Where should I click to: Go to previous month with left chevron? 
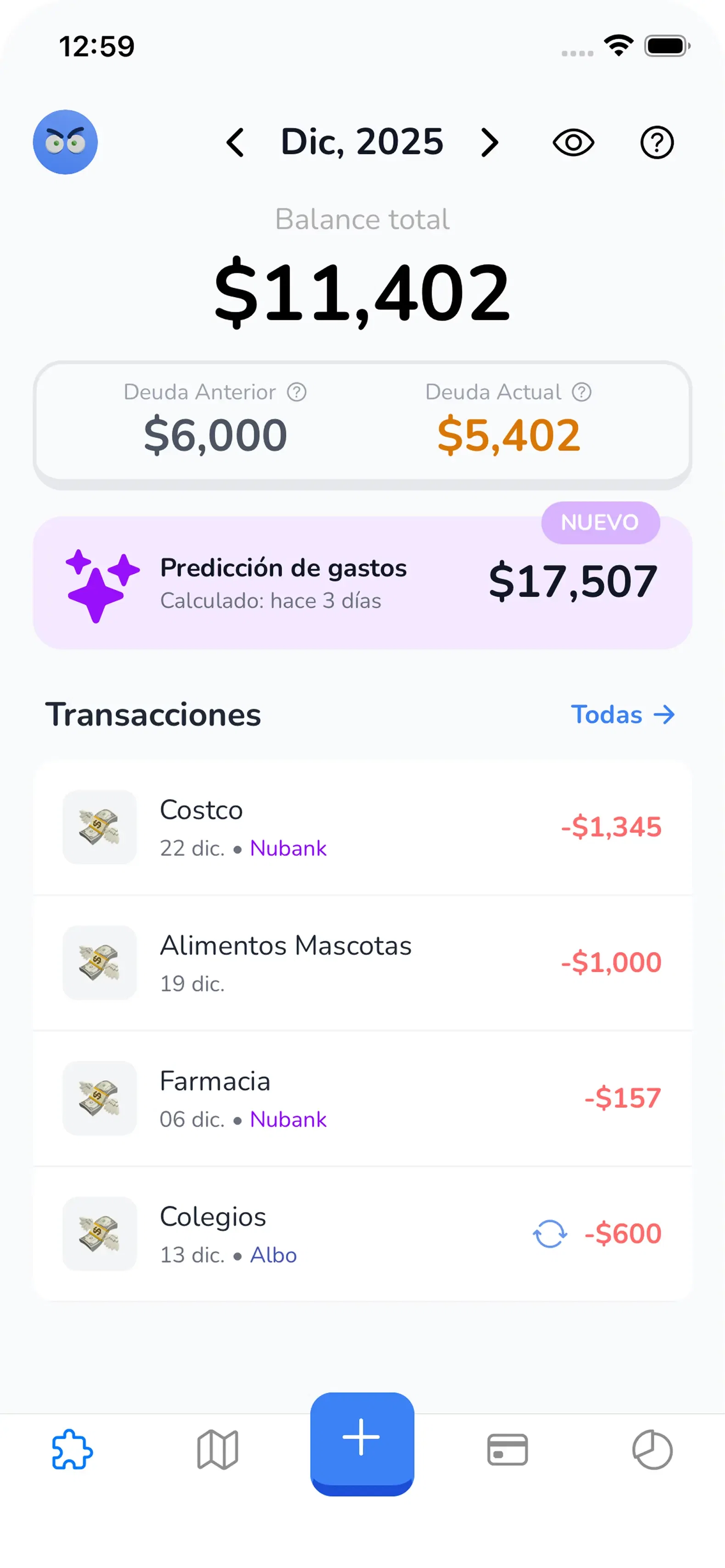click(236, 142)
